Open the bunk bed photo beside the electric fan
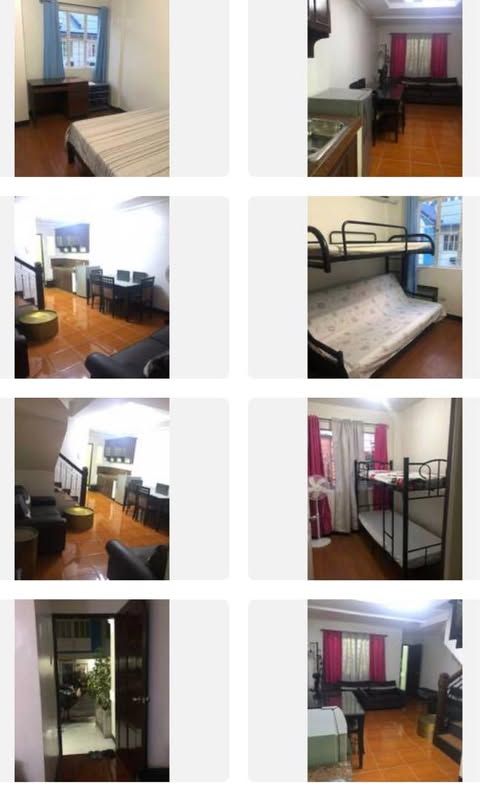The width and height of the screenshot is (480, 800). (385, 489)
